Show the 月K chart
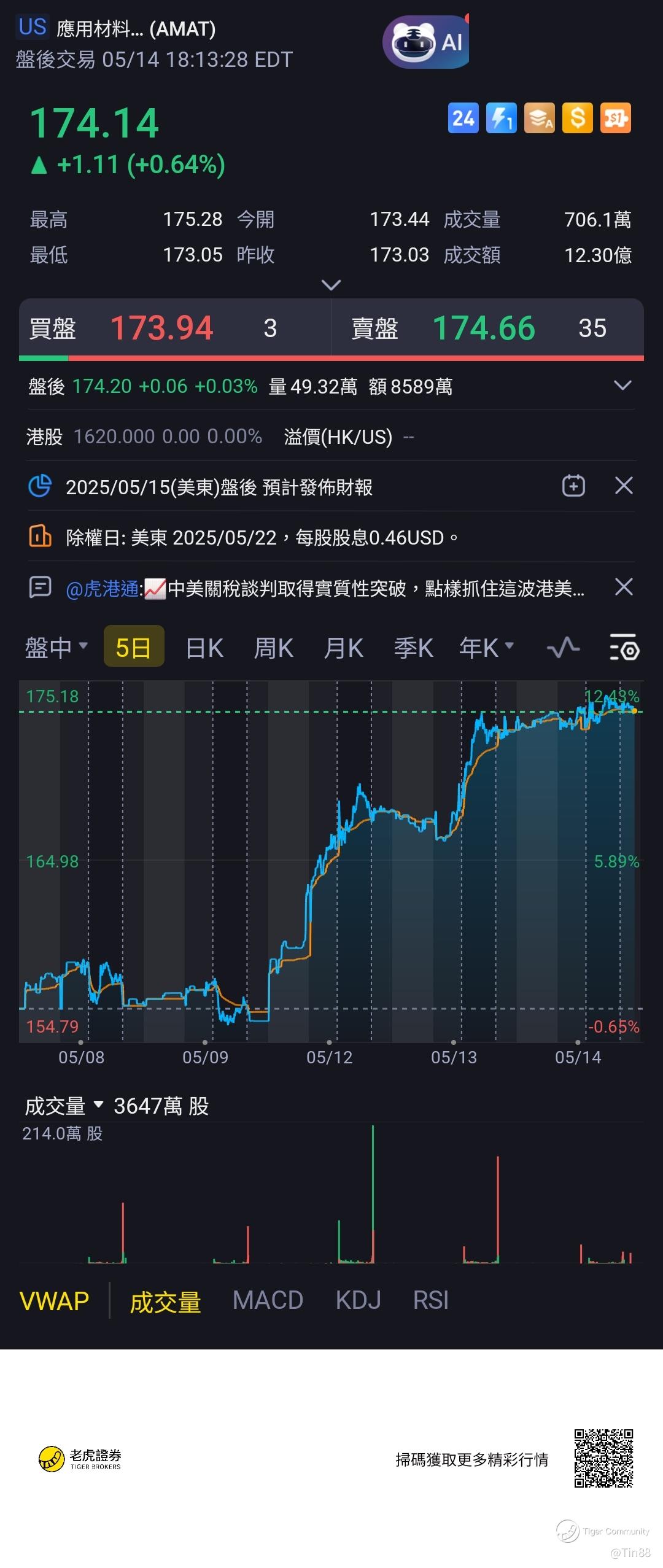 click(343, 647)
